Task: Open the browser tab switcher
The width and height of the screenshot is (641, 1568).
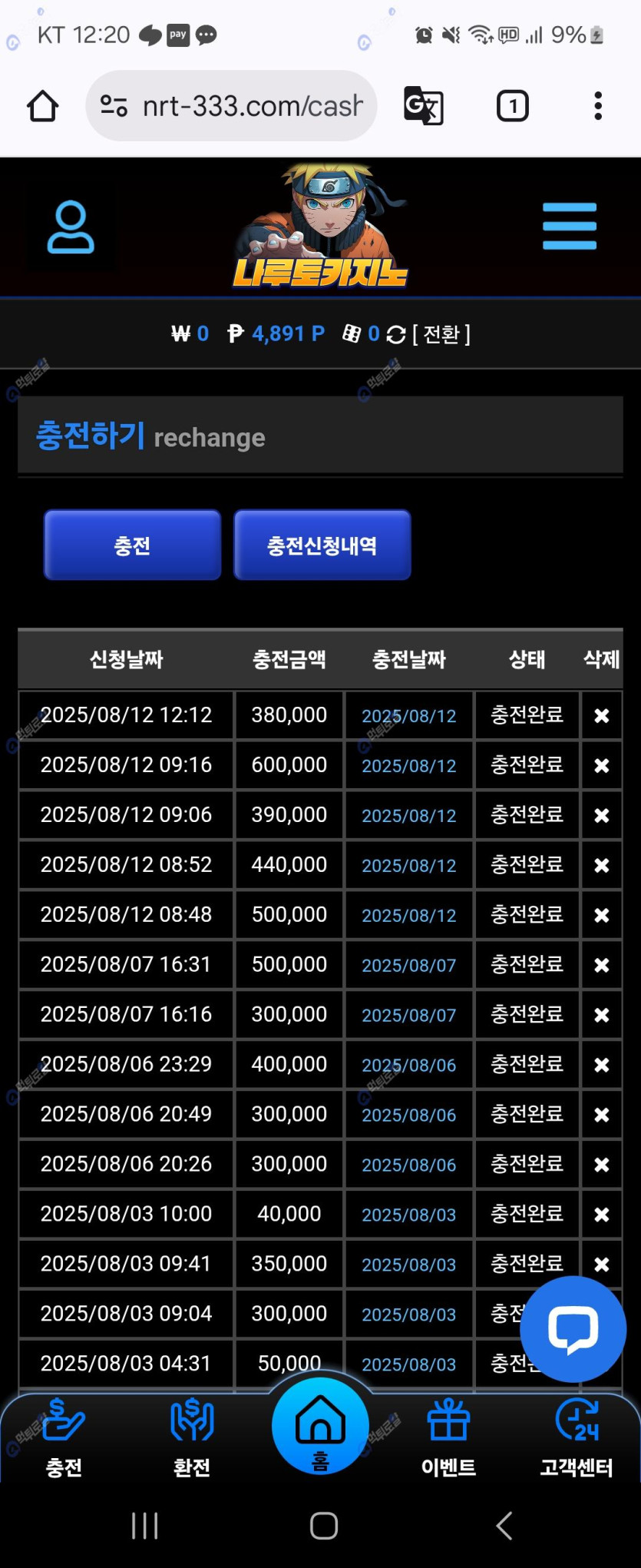Action: 512,106
